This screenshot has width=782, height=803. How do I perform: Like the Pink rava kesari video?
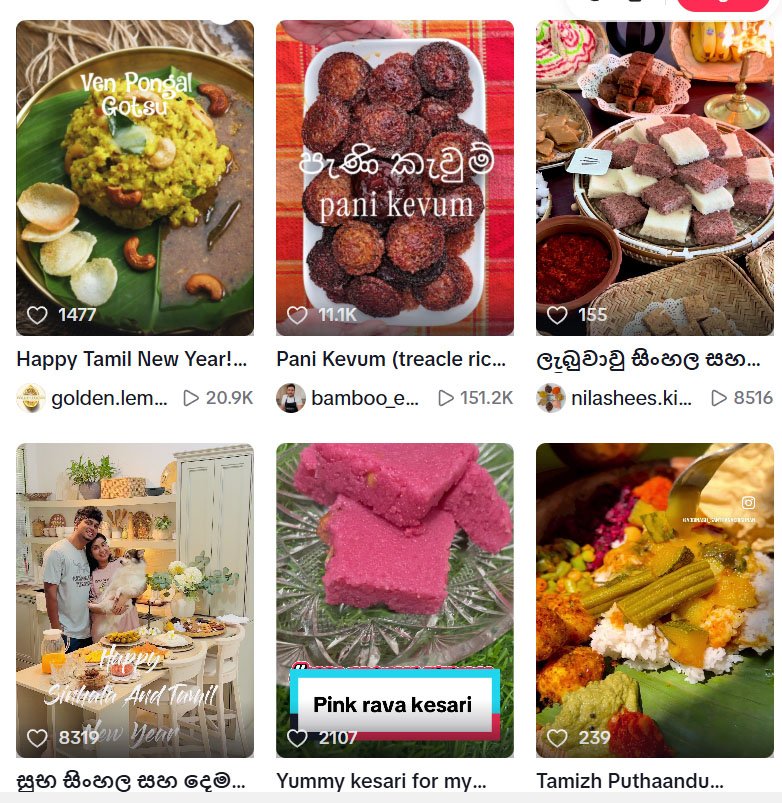point(296,739)
